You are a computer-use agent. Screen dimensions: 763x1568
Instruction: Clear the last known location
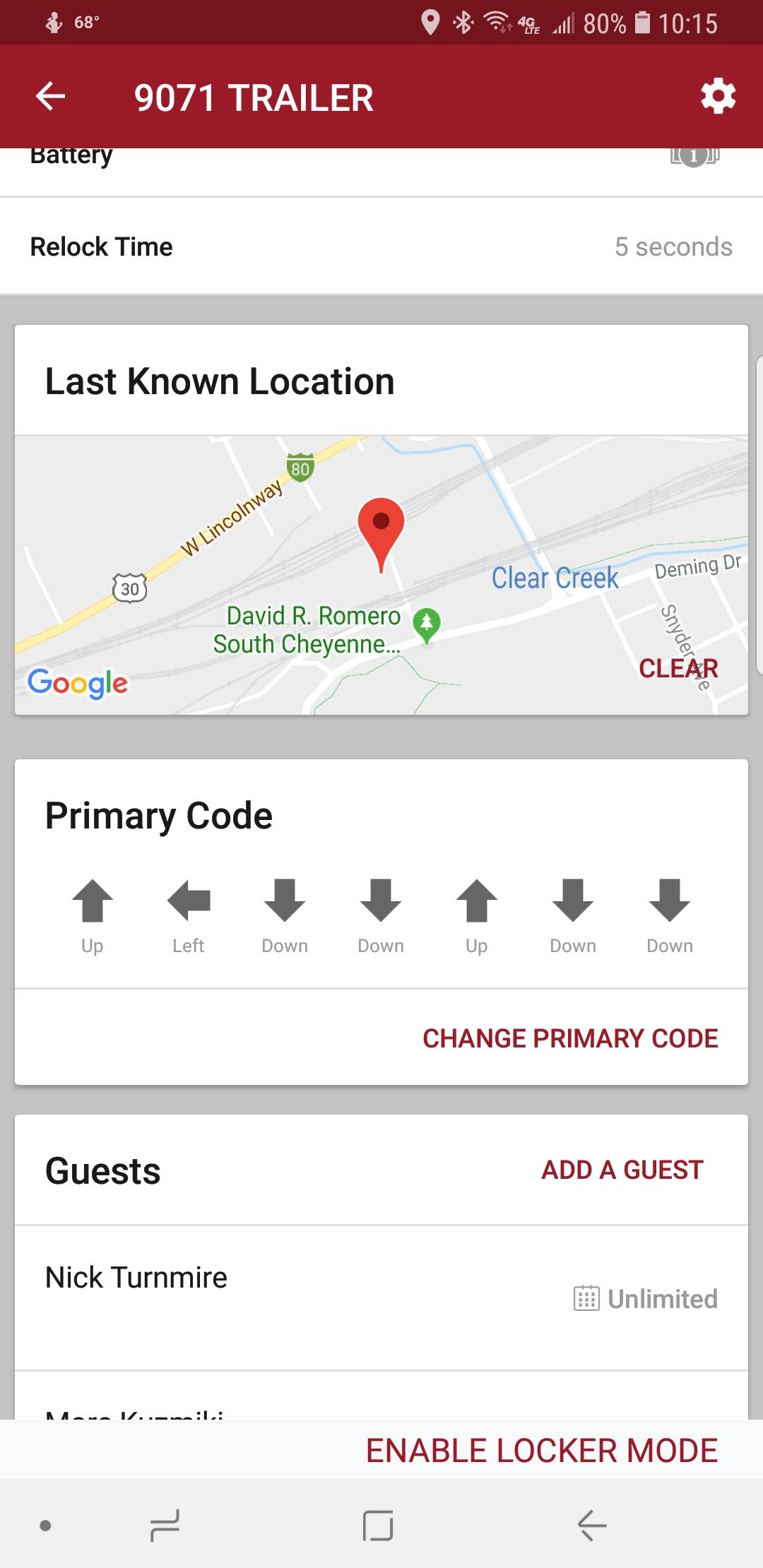coord(678,668)
